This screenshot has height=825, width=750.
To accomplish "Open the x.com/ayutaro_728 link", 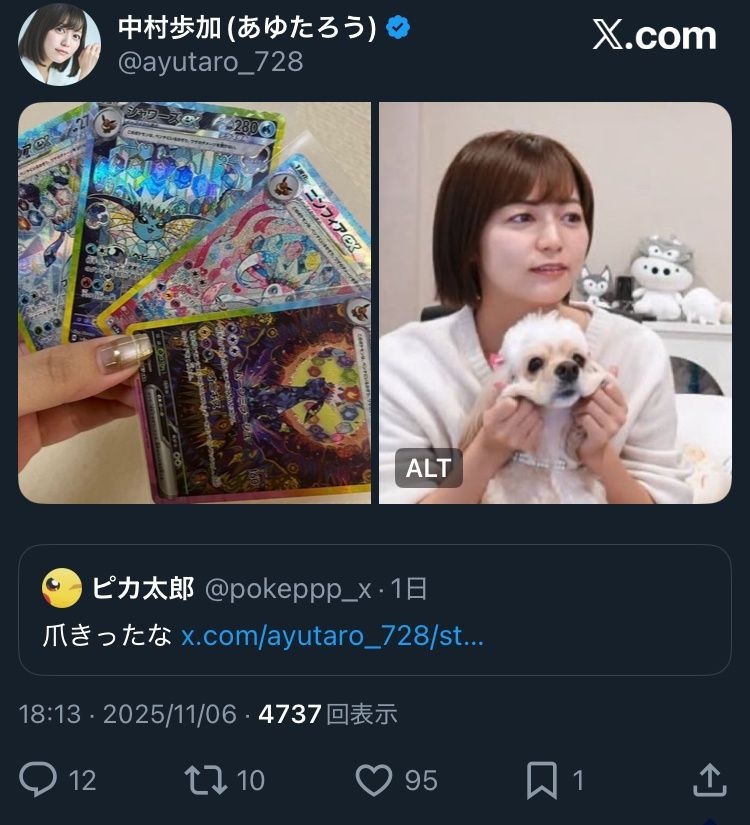I will [332, 636].
